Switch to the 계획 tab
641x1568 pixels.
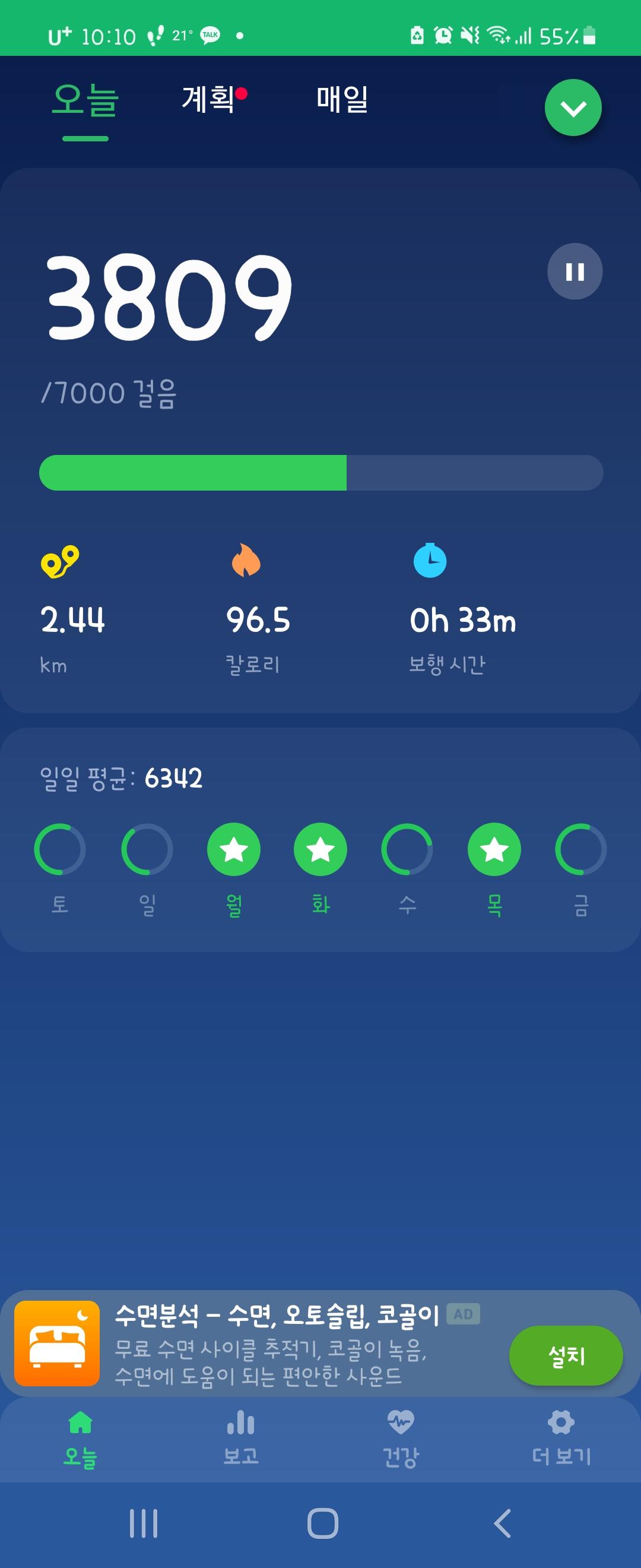point(208,99)
